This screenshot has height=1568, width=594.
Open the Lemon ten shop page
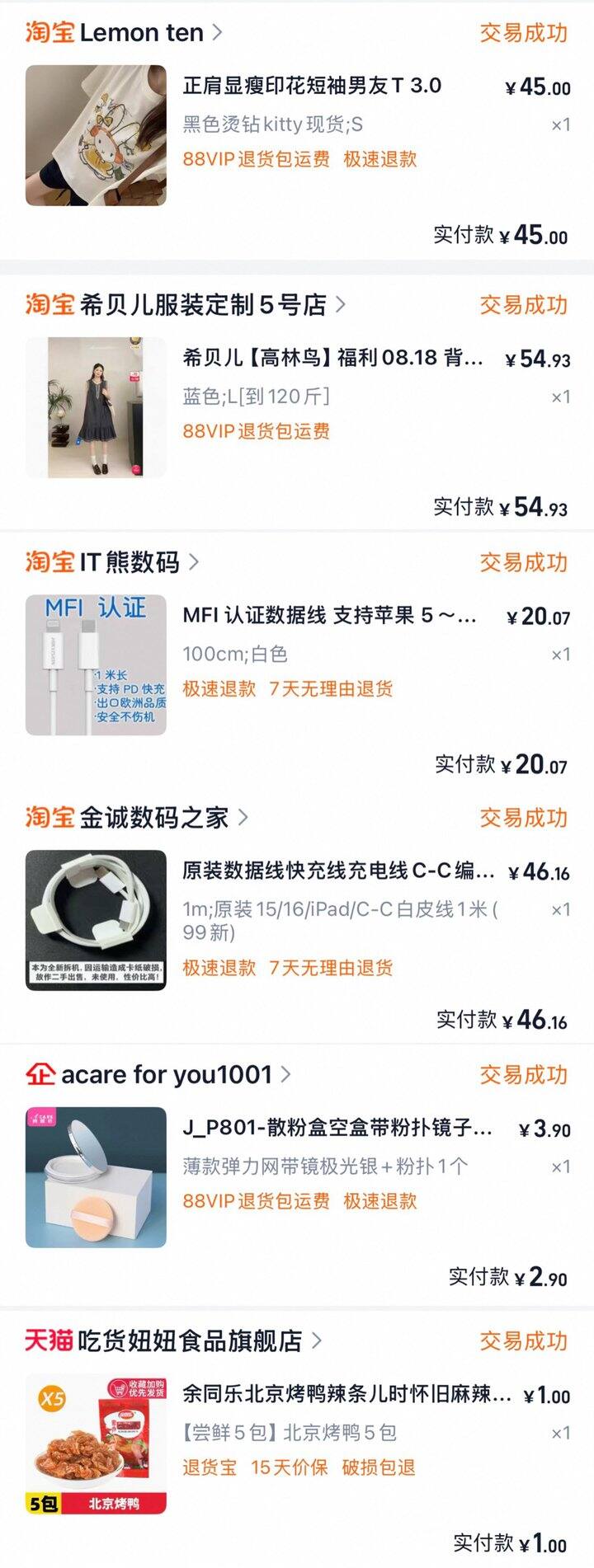(x=141, y=33)
